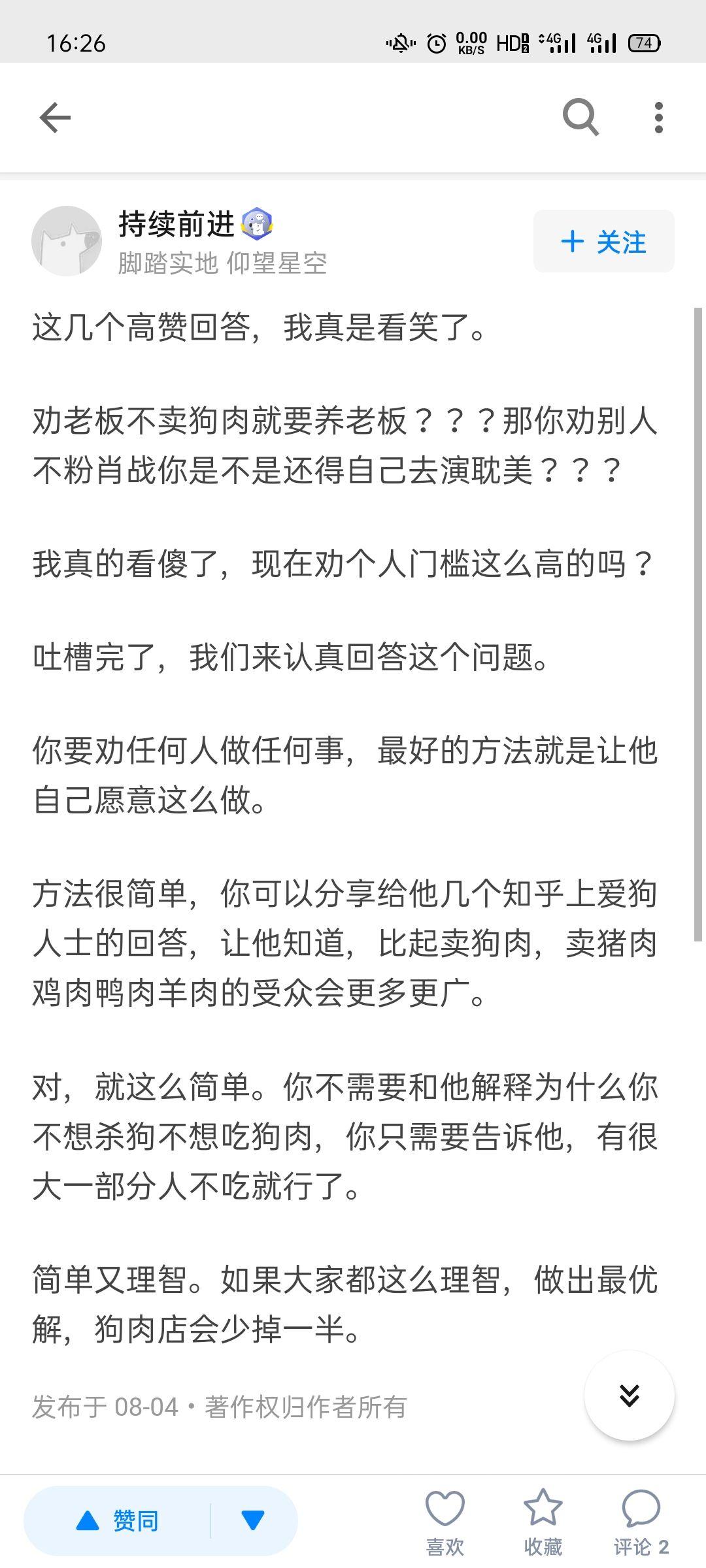Save the answer with 收藏

click(x=543, y=1522)
